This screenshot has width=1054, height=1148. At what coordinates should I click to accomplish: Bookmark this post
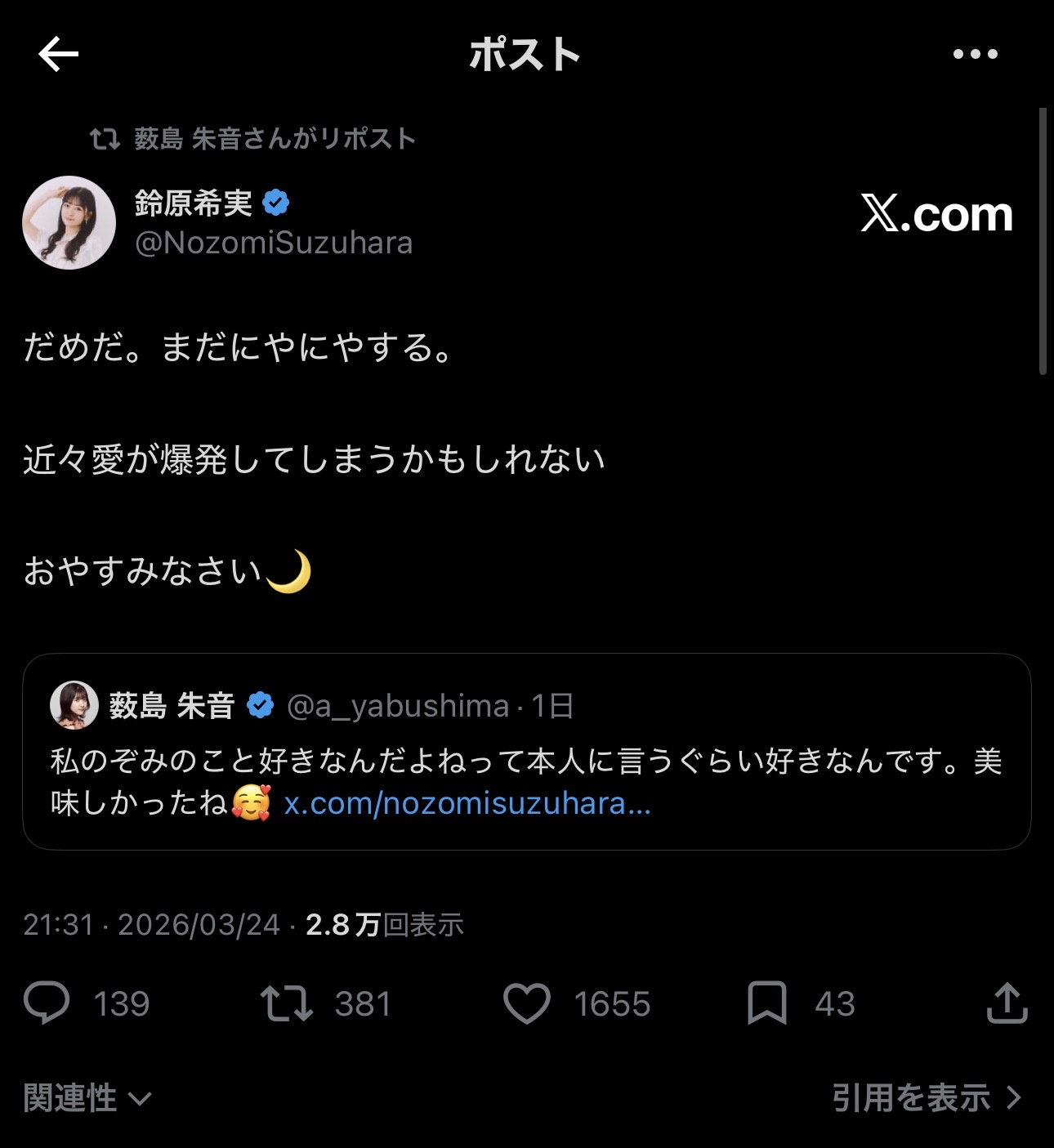point(766,1003)
